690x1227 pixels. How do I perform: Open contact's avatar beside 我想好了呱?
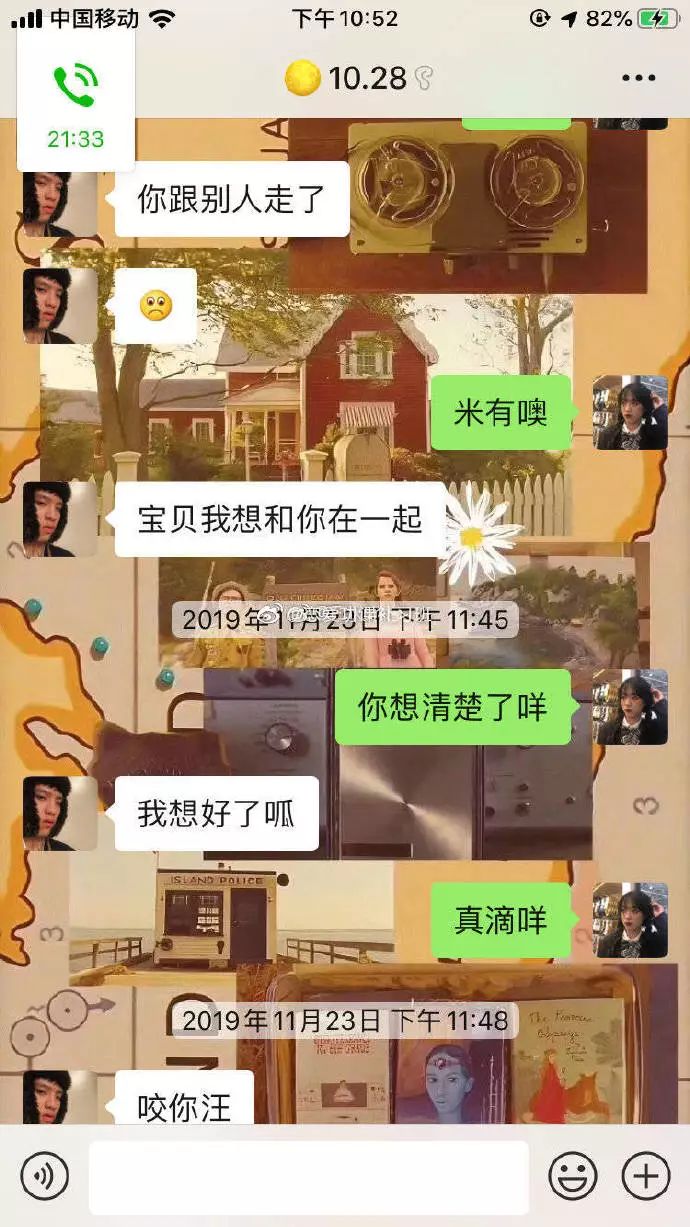pyautogui.click(x=60, y=813)
